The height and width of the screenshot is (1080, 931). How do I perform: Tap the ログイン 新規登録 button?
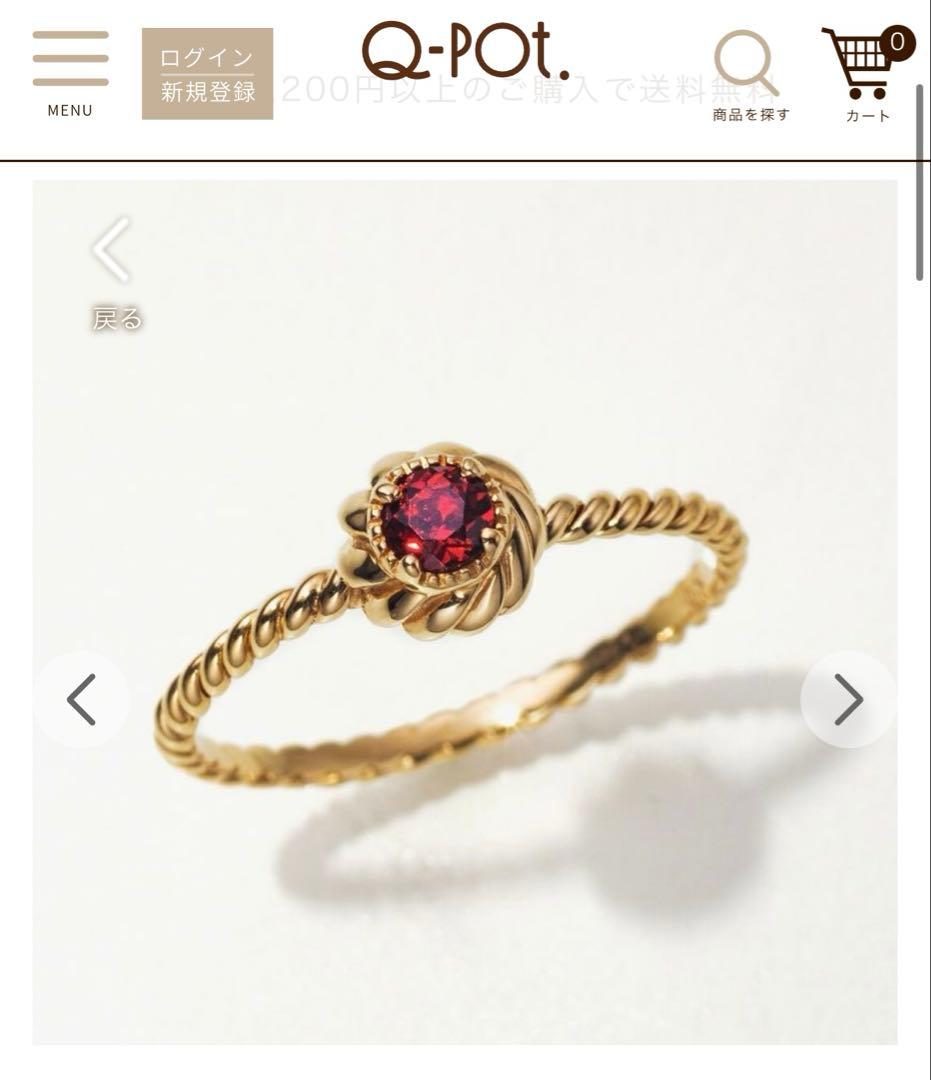207,74
